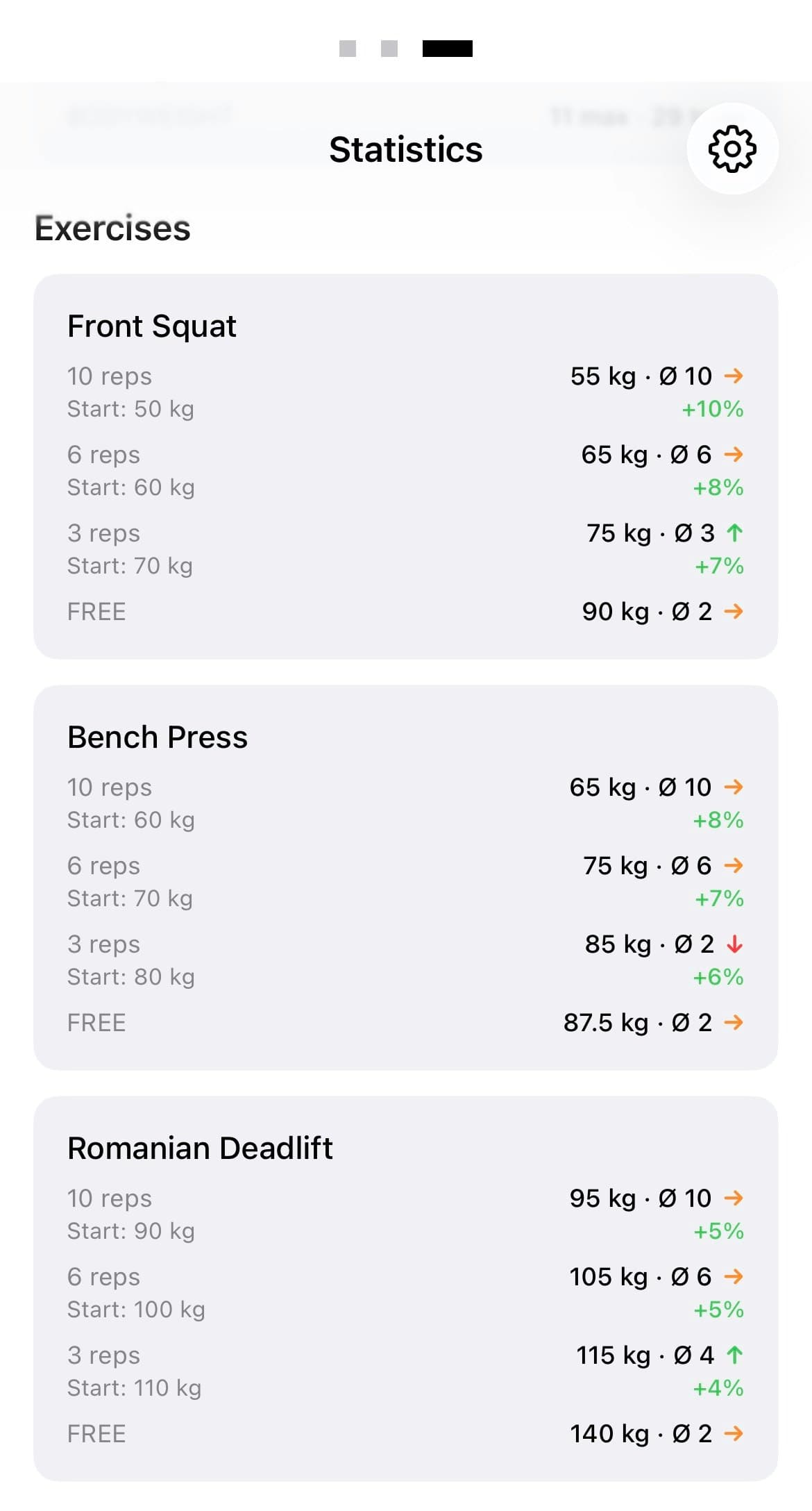Click the arrow beside Romanian Deadlift 105 kg
The image size is (812, 1511).
pyautogui.click(x=734, y=1276)
